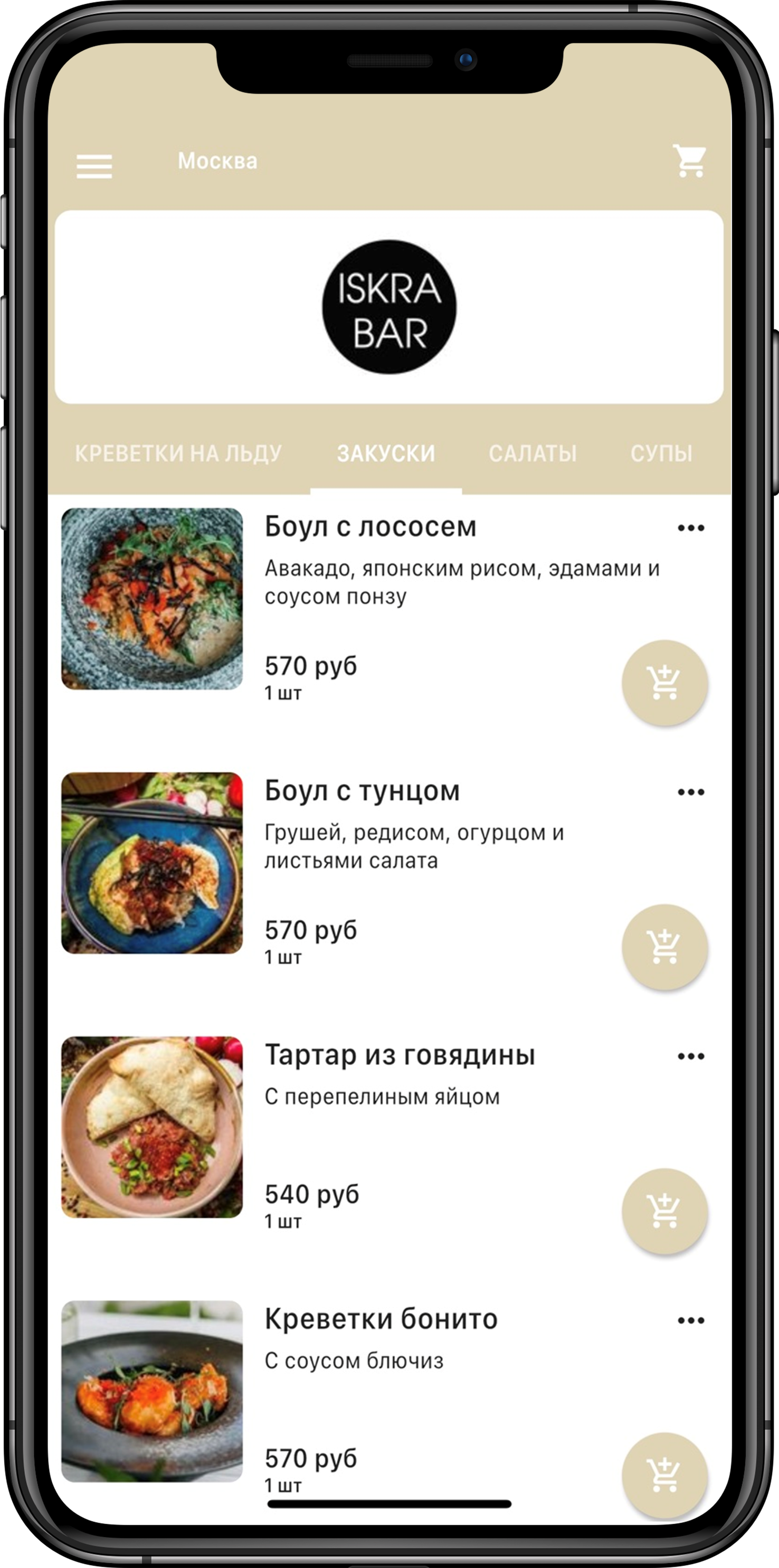Open more options for Боул с тунцом

point(691,792)
